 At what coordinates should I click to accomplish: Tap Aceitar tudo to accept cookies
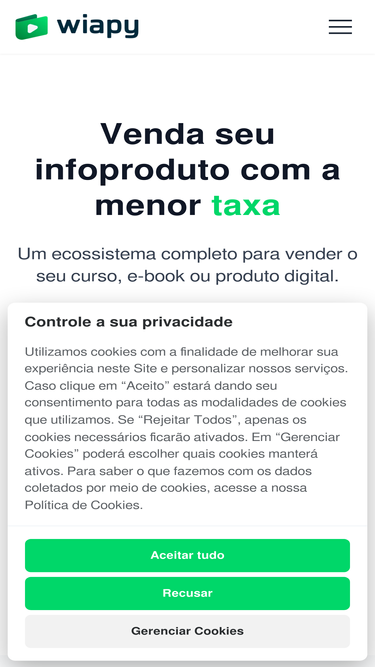[187, 555]
